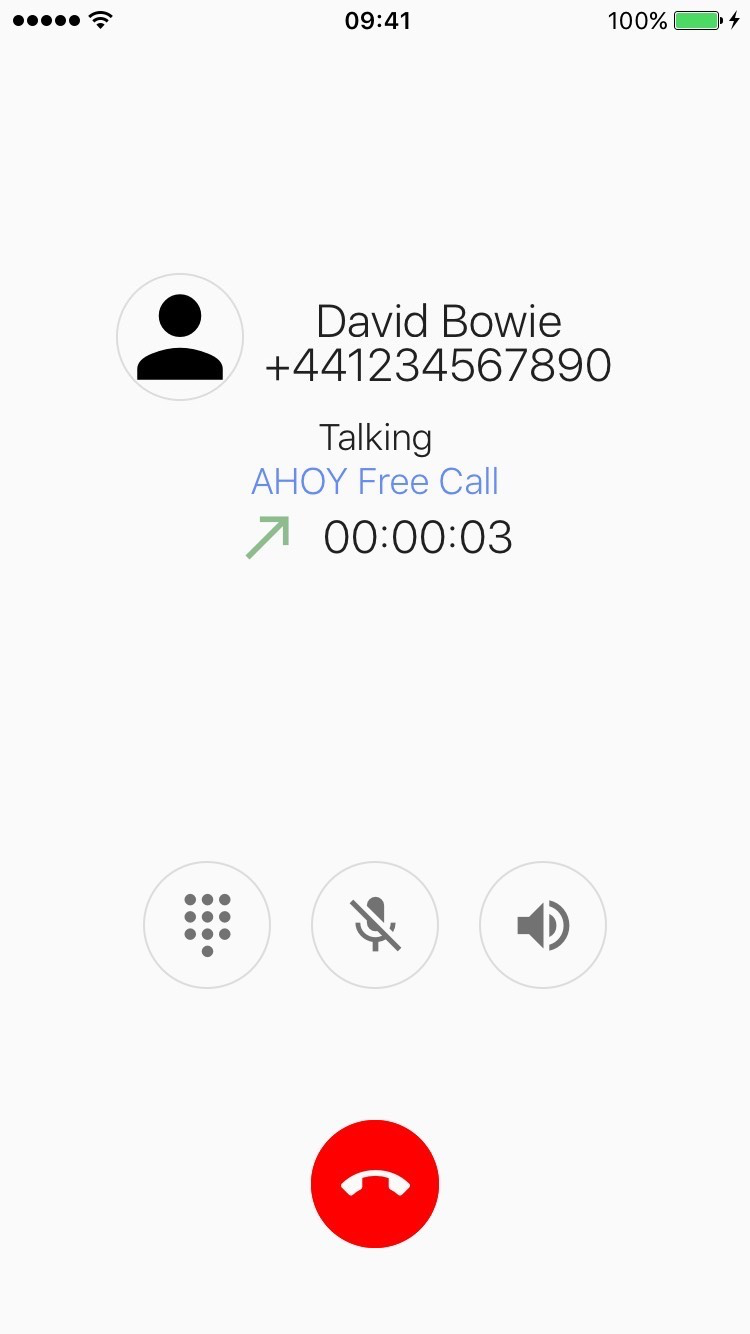Toggle the keypad visibility

[x=207, y=924]
